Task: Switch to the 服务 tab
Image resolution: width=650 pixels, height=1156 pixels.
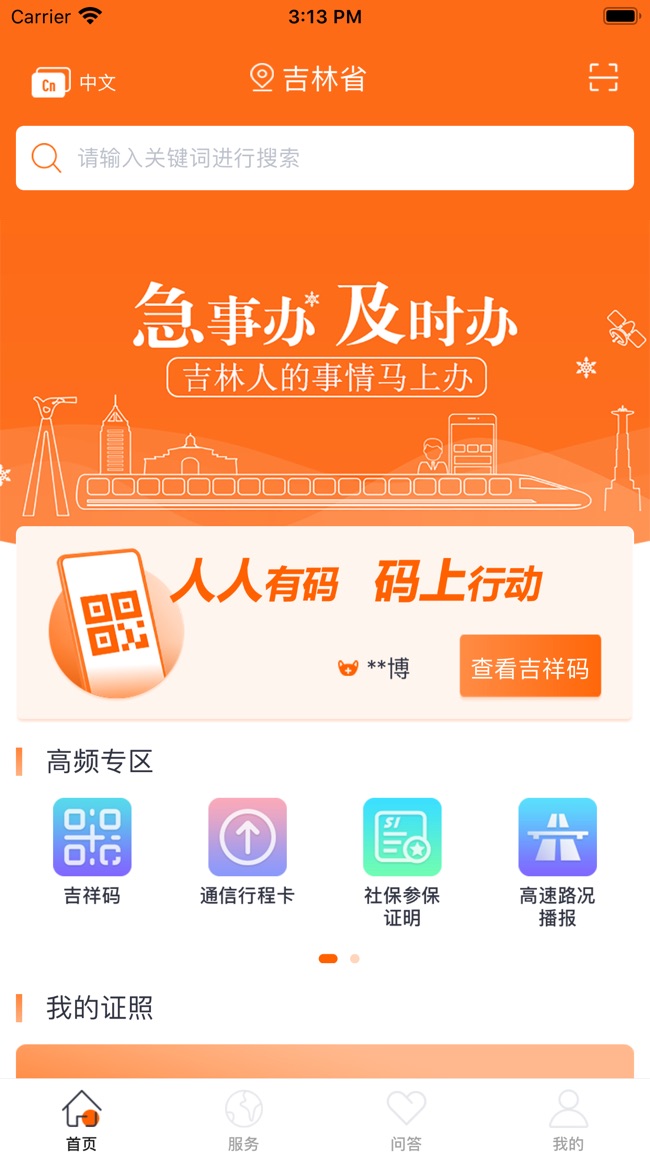Action: point(243,1120)
